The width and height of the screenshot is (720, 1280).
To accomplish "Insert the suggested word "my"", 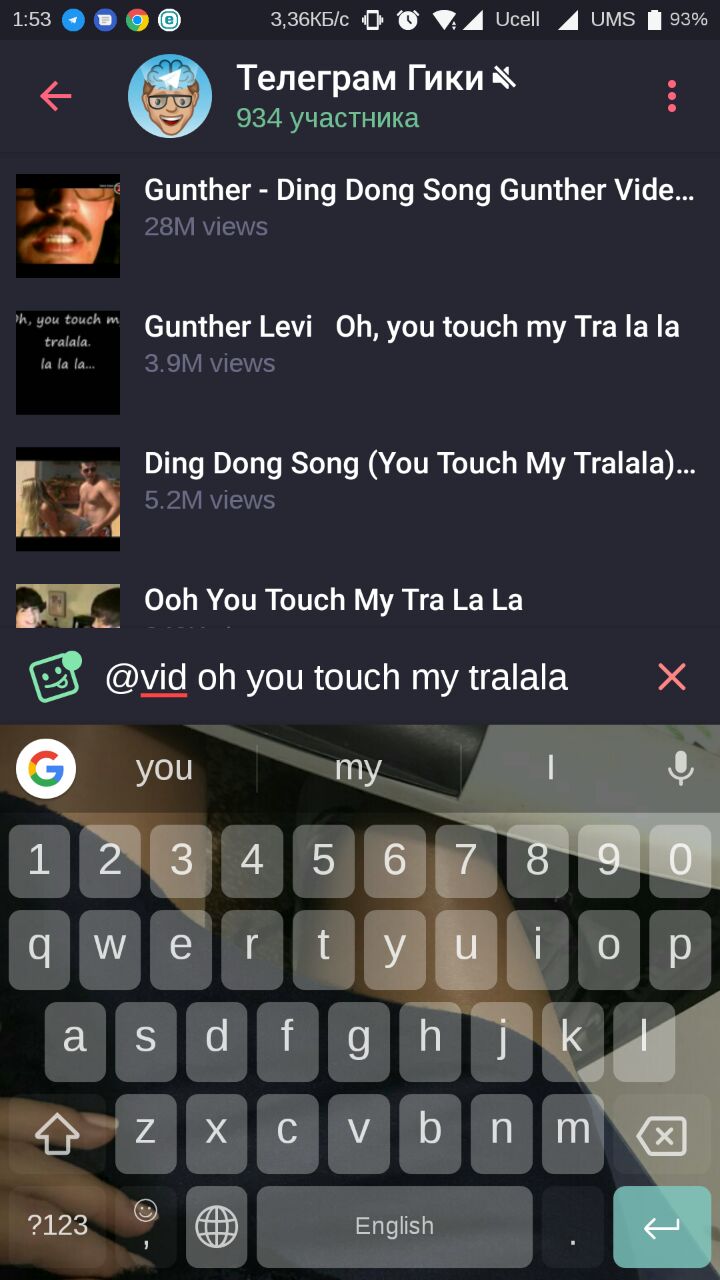I will pyautogui.click(x=358, y=768).
